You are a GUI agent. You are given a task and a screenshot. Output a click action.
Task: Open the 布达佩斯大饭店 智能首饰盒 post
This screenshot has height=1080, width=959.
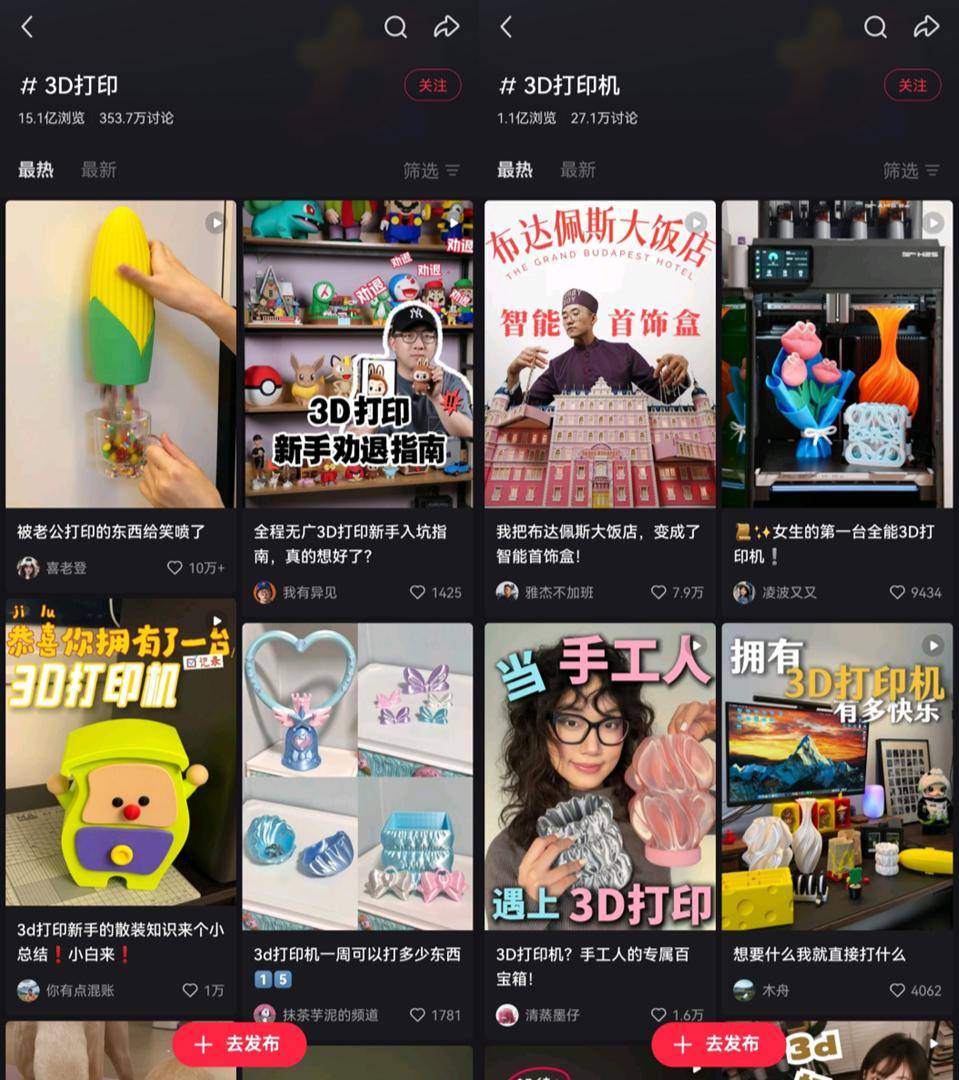tap(600, 354)
